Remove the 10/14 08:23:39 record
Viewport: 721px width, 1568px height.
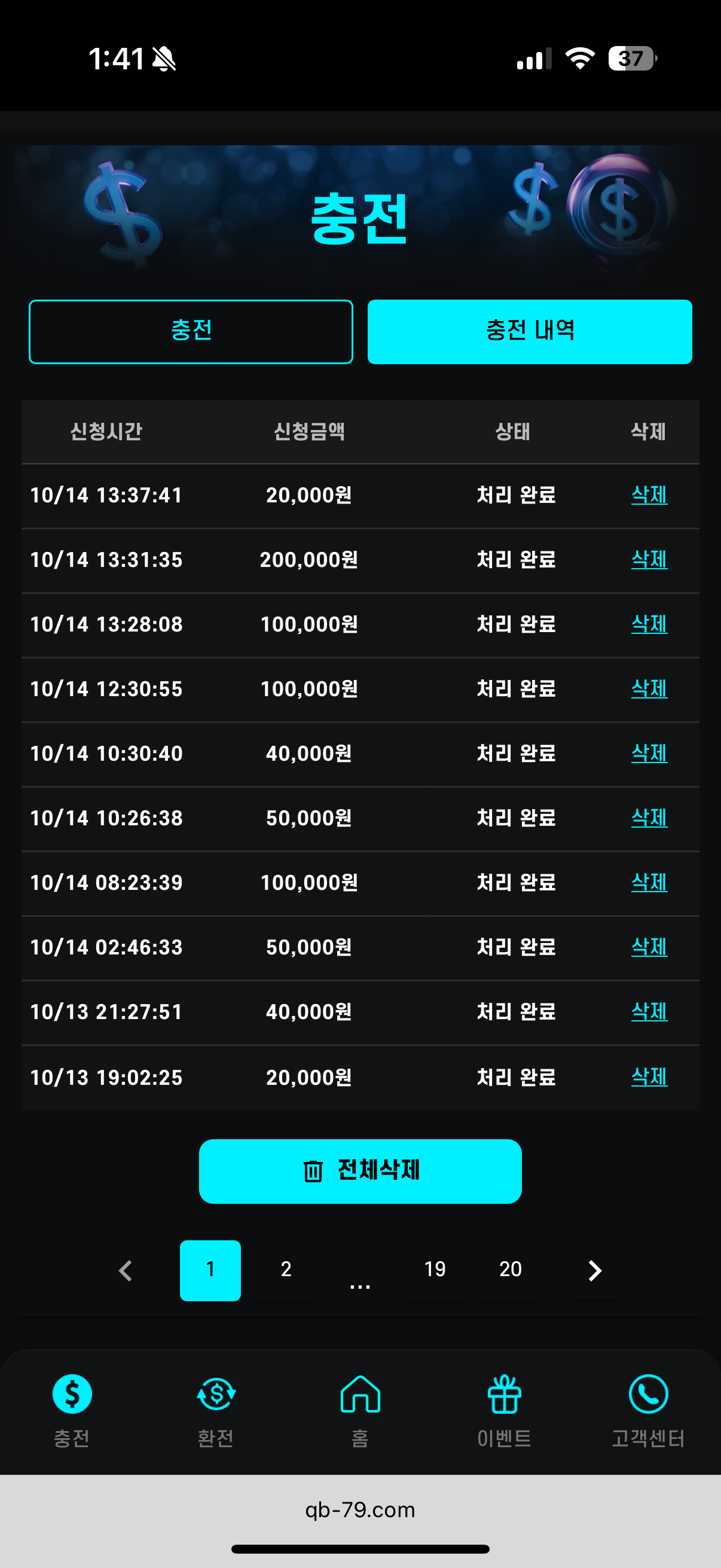(649, 881)
